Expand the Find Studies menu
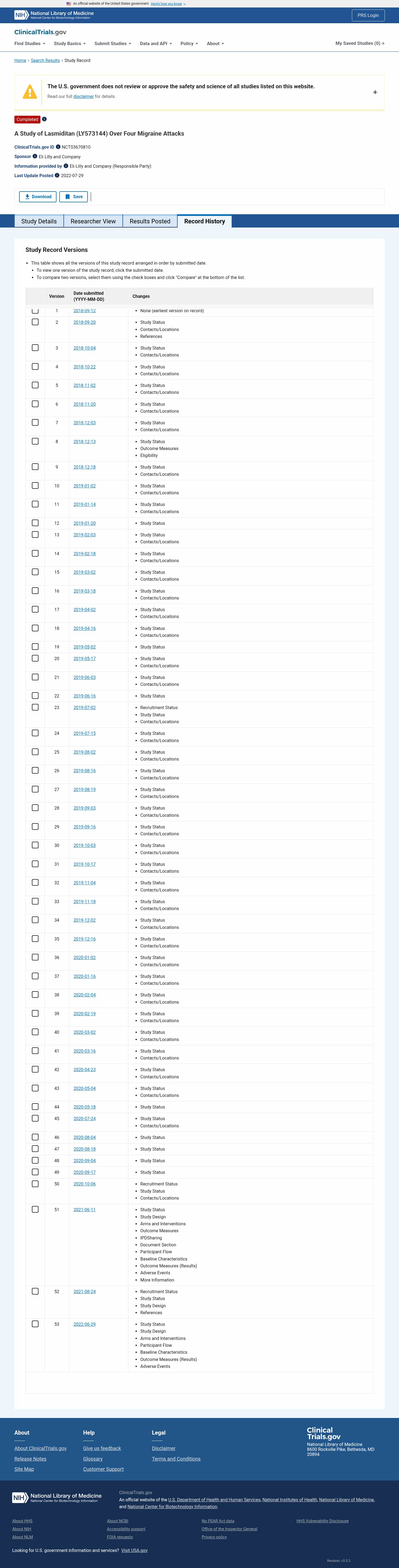Image resolution: width=399 pixels, height=1568 pixels. pyautogui.click(x=30, y=44)
